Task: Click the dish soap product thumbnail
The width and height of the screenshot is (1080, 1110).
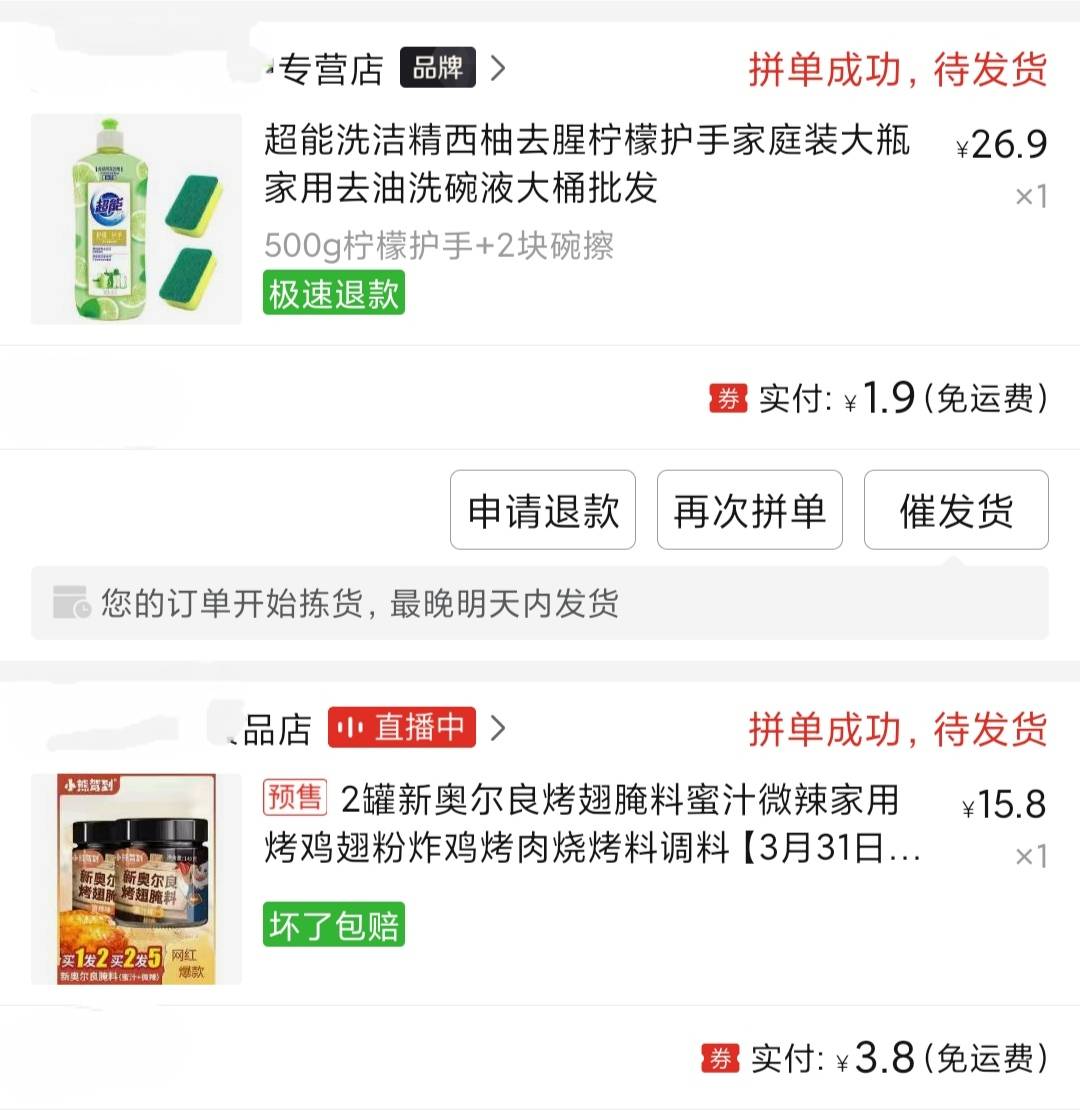Action: (135, 218)
